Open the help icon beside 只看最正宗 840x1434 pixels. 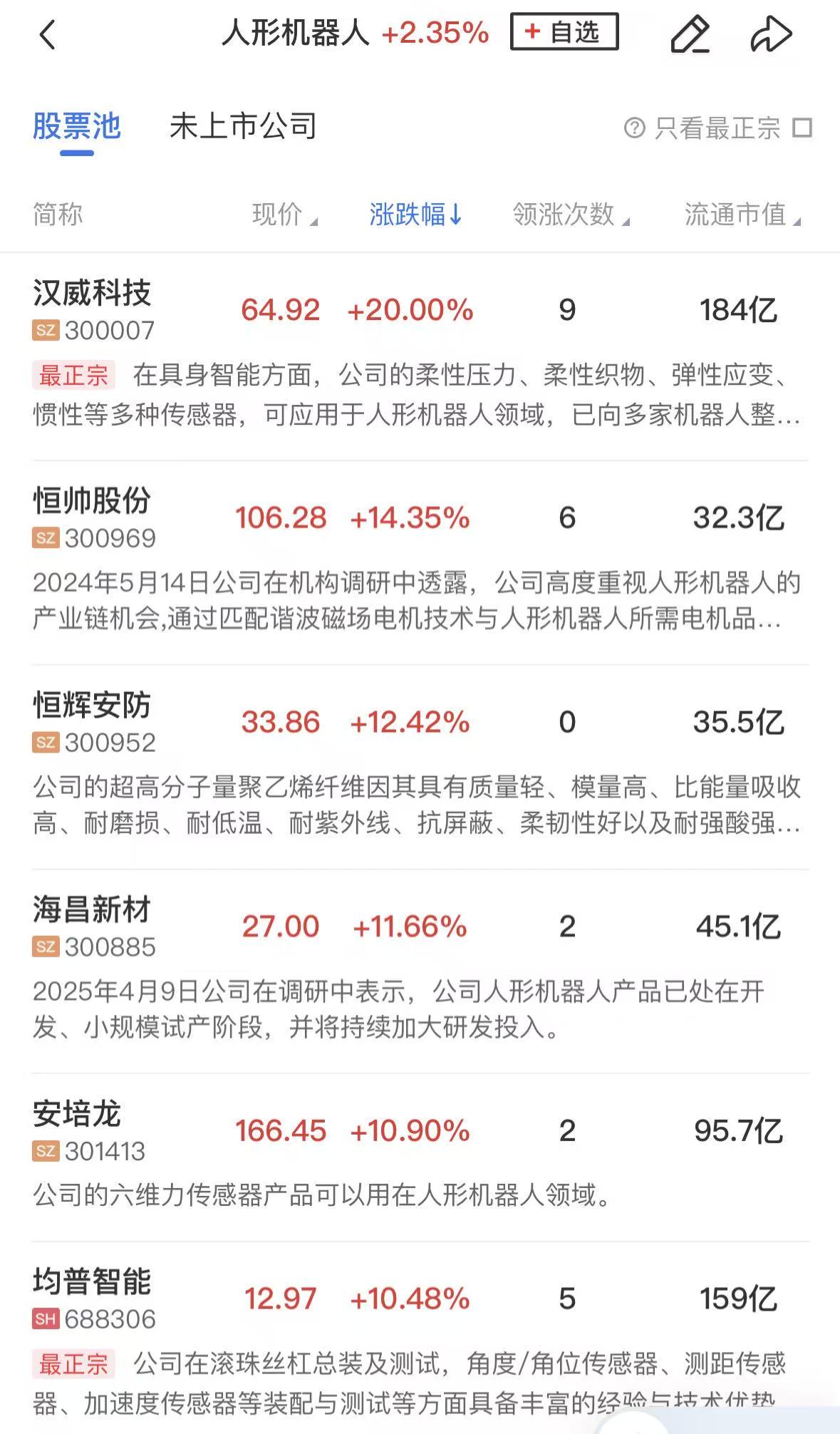(x=634, y=128)
